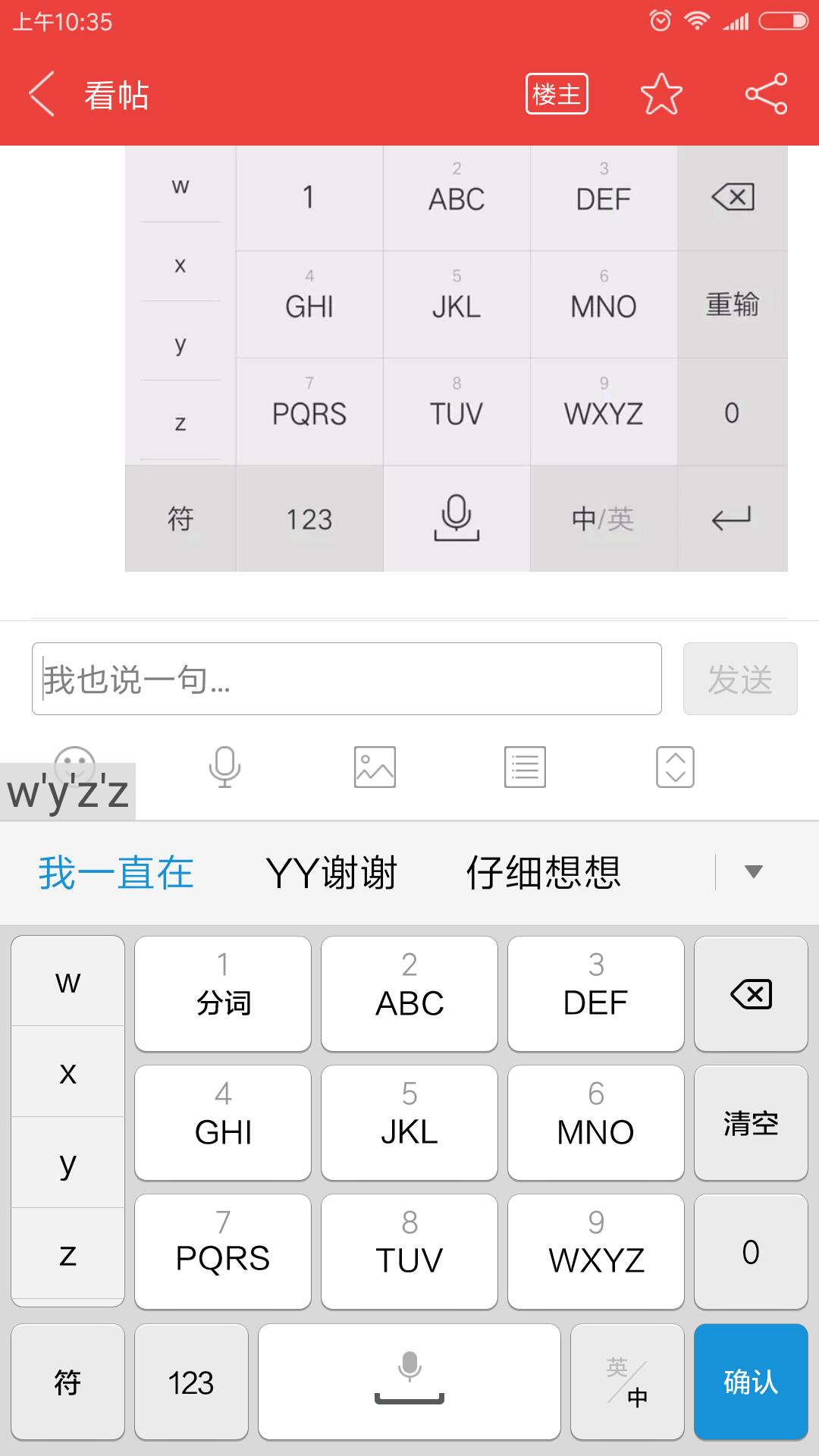
Task: Favorite this post with the star
Action: pos(661,94)
